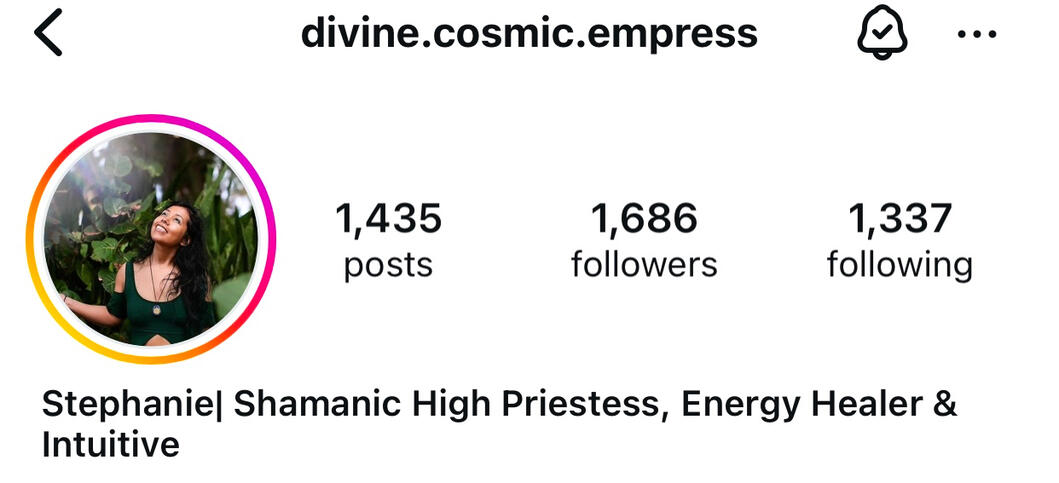This screenshot has height=483, width=1059.
Task: Open the three-dot overflow menu
Action: point(978,35)
